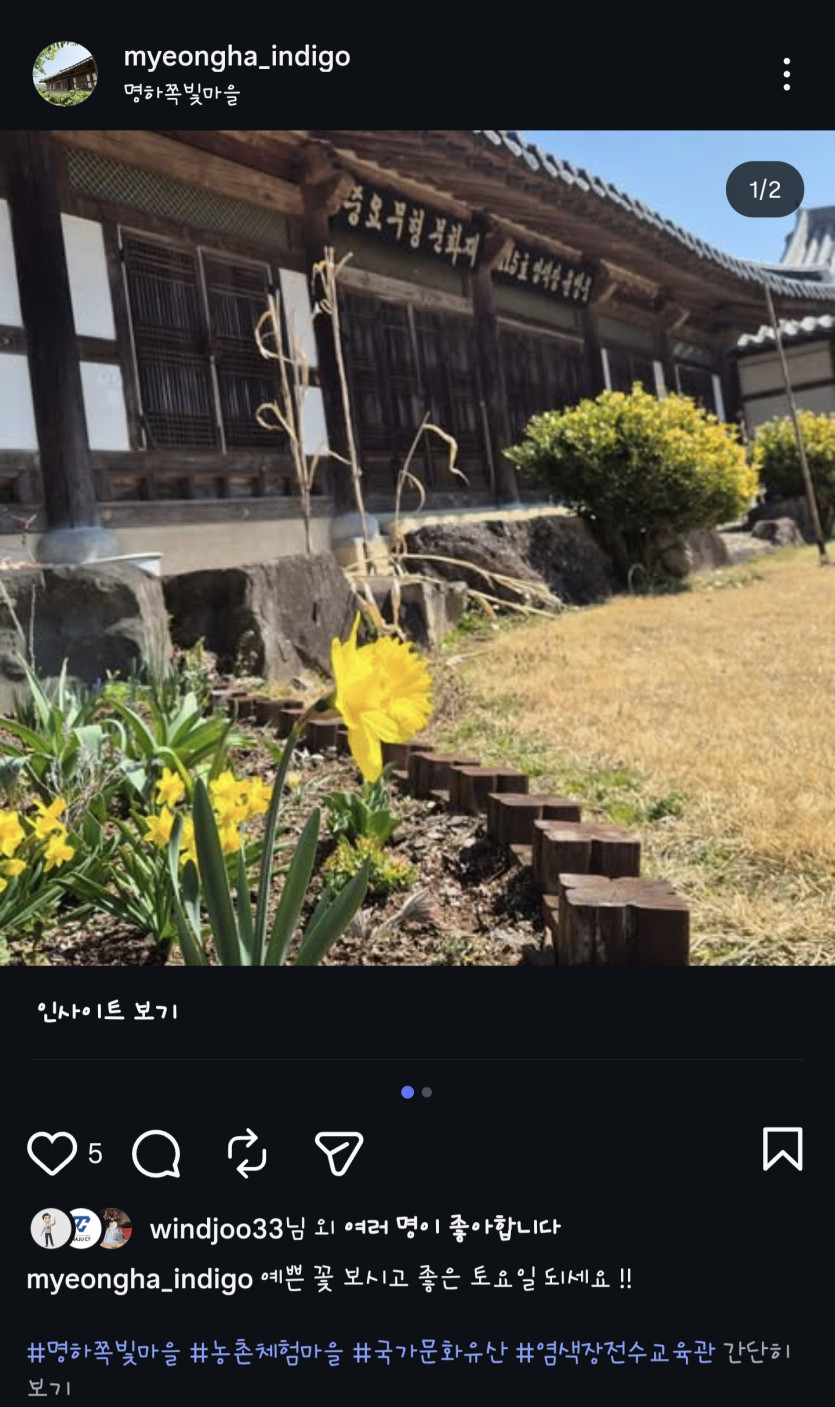
Task: Open hashtag #국가문화유산
Action: point(430,1353)
